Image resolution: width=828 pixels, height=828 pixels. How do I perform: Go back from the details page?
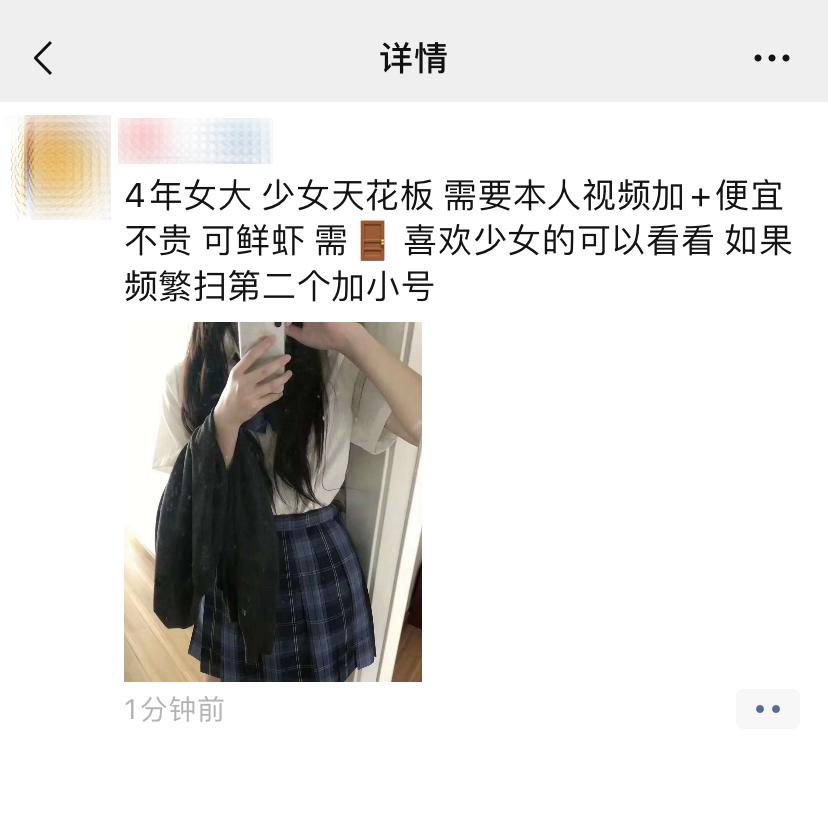[x=43, y=58]
